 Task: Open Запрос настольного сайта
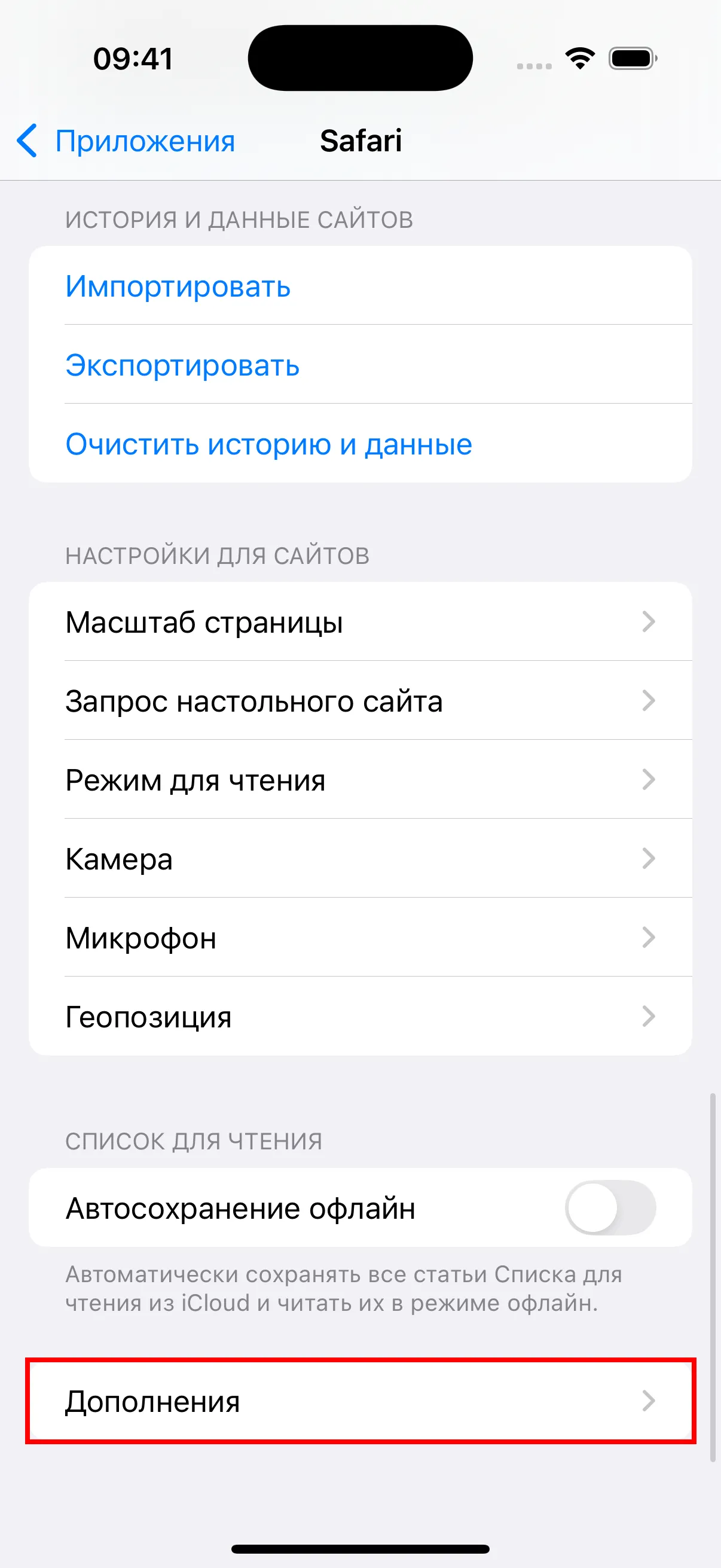click(x=360, y=701)
